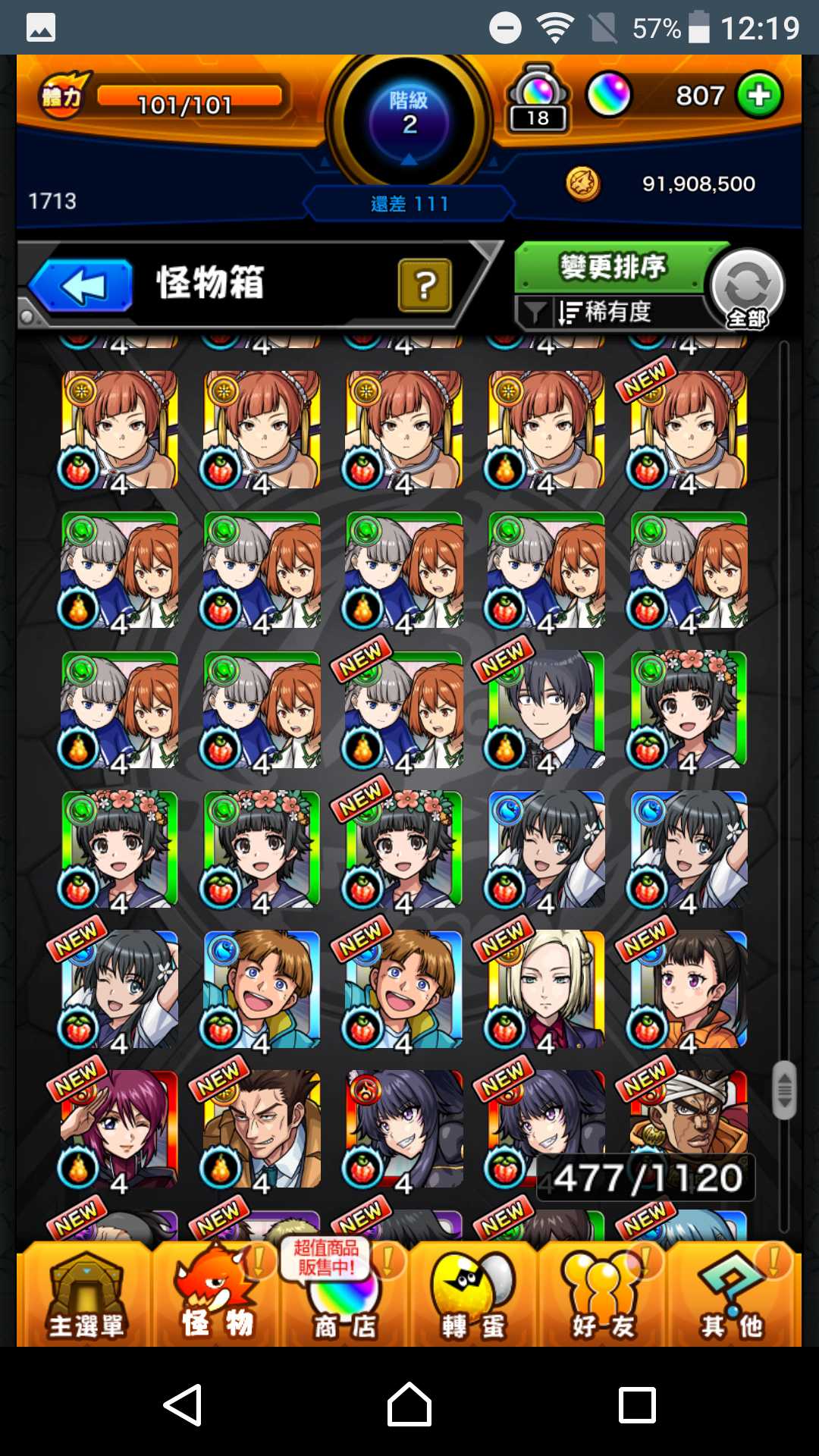The height and width of the screenshot is (1456, 819).
Task: Select the NEW dark-haired boy in suit
Action: point(546,711)
